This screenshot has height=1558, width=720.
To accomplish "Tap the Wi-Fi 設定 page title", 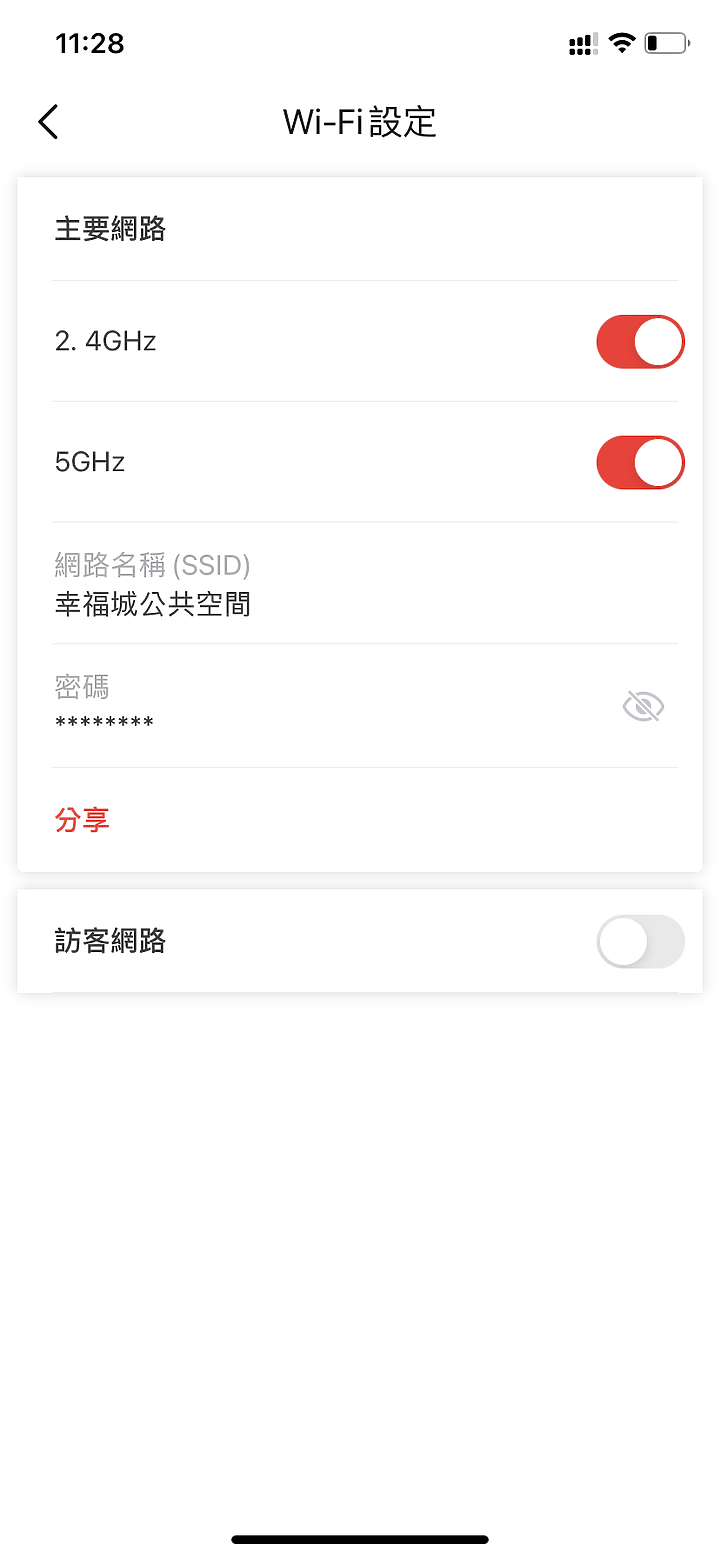I will click(x=358, y=121).
